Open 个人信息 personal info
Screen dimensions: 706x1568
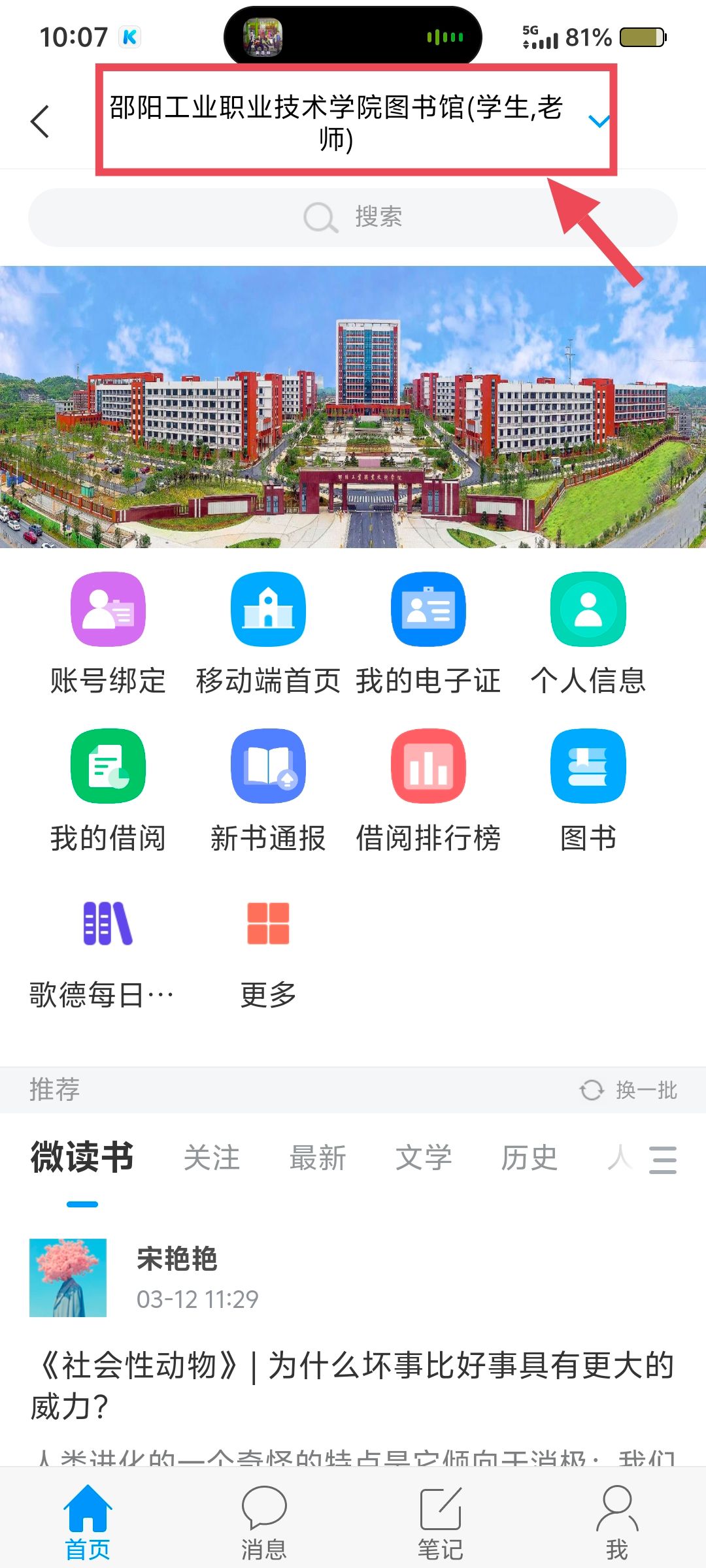pos(588,610)
